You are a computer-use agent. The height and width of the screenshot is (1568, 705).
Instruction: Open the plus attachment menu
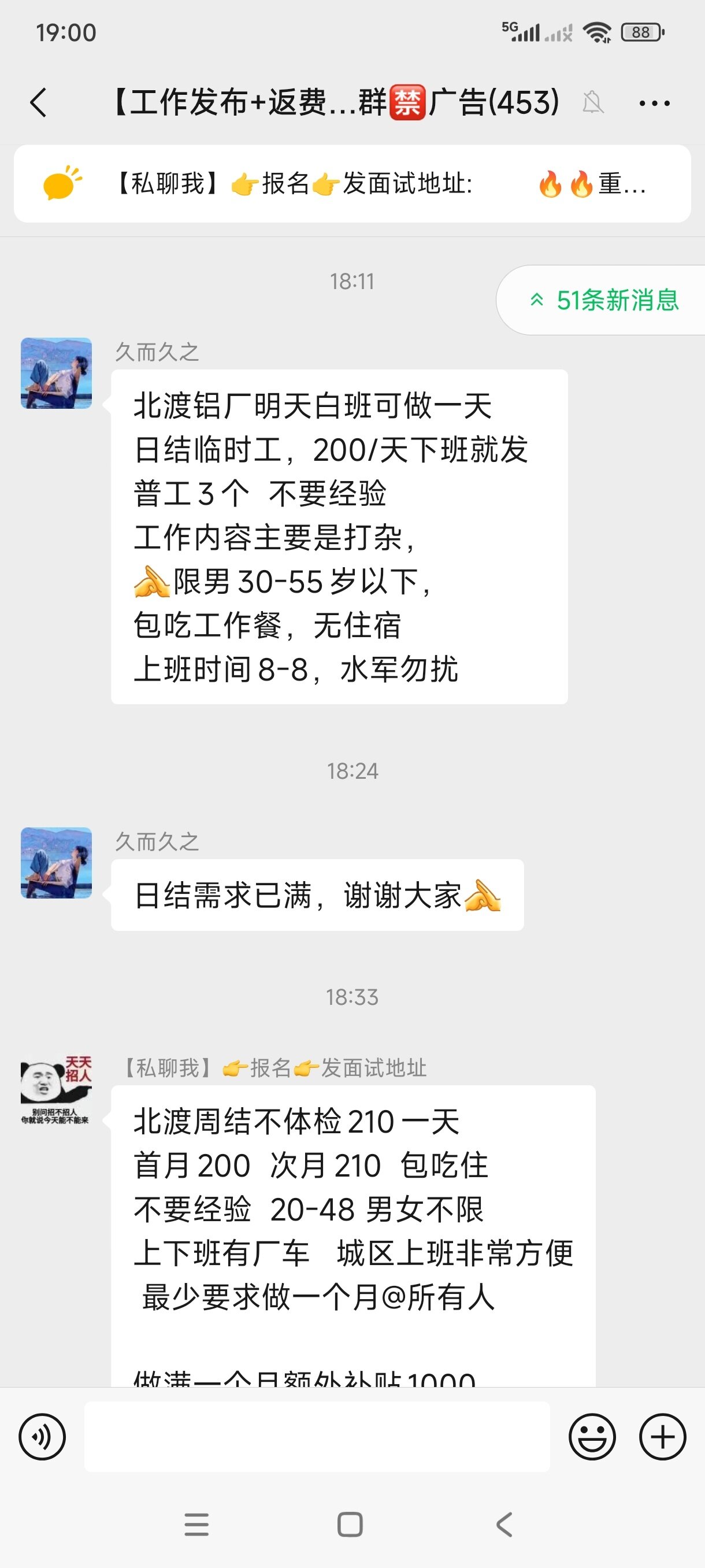click(x=662, y=1436)
